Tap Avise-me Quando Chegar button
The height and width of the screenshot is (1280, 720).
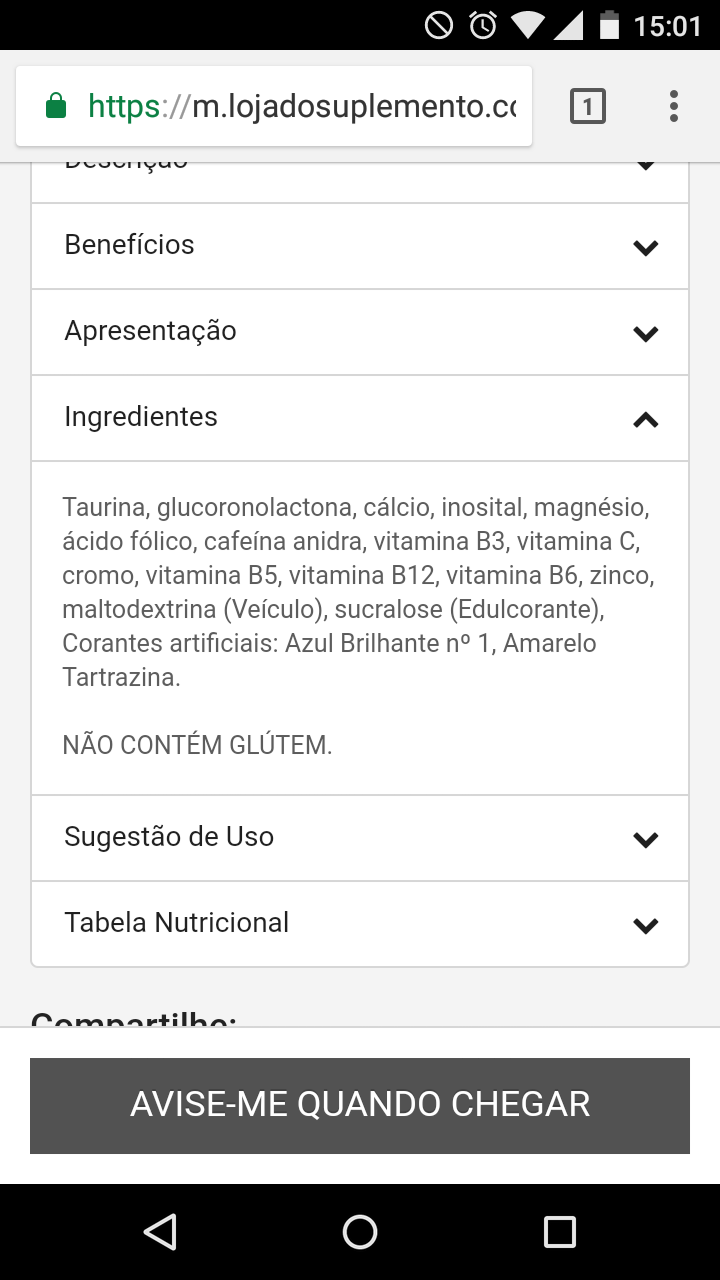[360, 1105]
